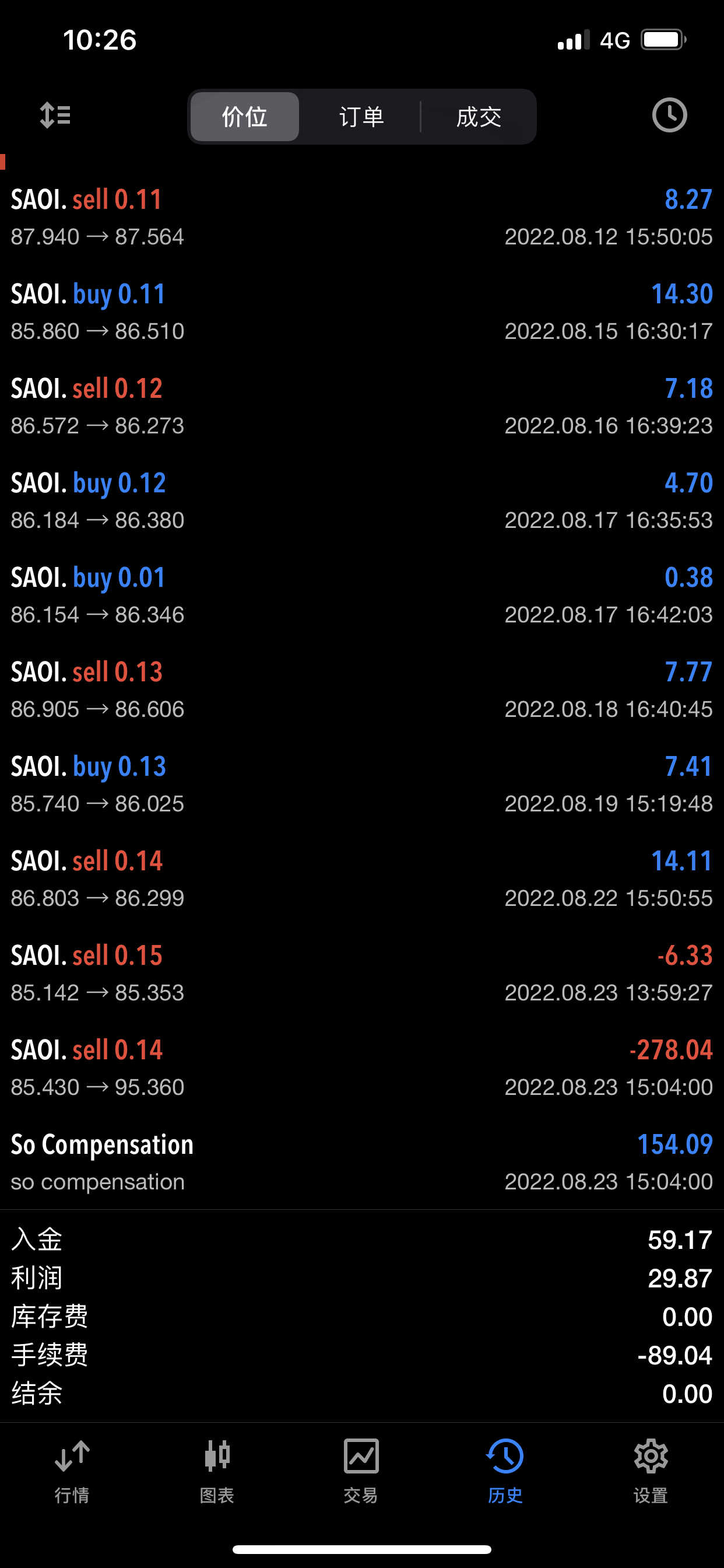Viewport: 724px width, 1568px height.
Task: Expand the buy 0.13 trade with profit 7.41
Action: click(x=361, y=784)
